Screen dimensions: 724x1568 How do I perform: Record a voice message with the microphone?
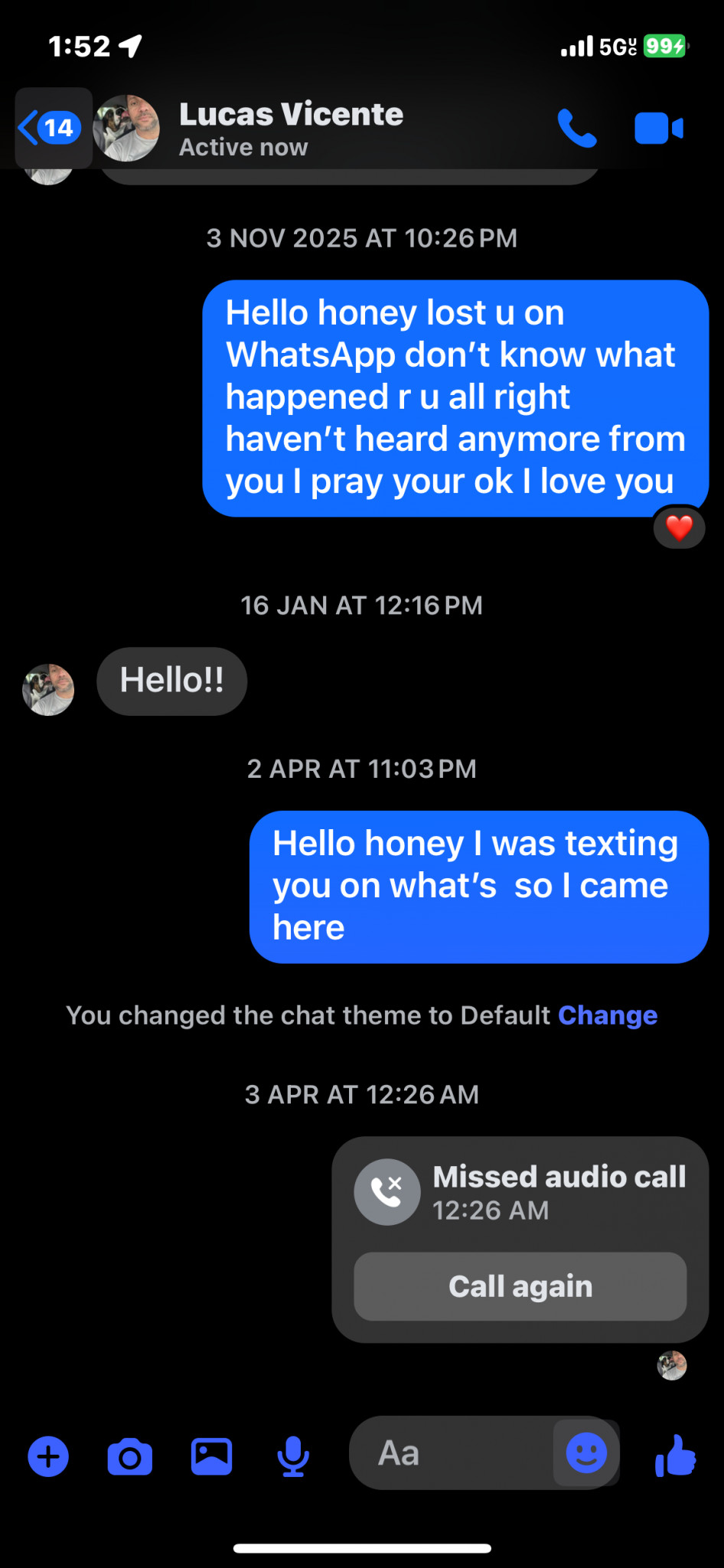(x=293, y=1456)
